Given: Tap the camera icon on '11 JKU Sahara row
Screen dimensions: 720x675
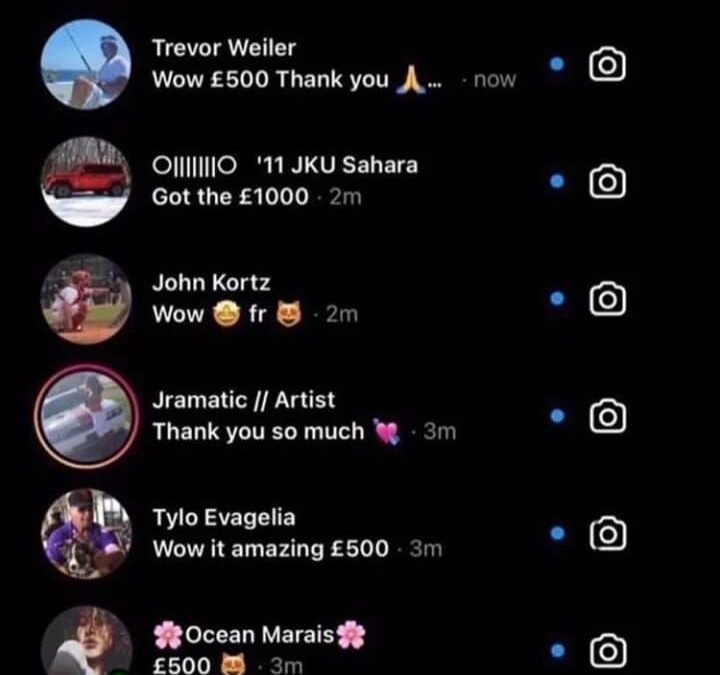Looking at the screenshot, I should (607, 181).
